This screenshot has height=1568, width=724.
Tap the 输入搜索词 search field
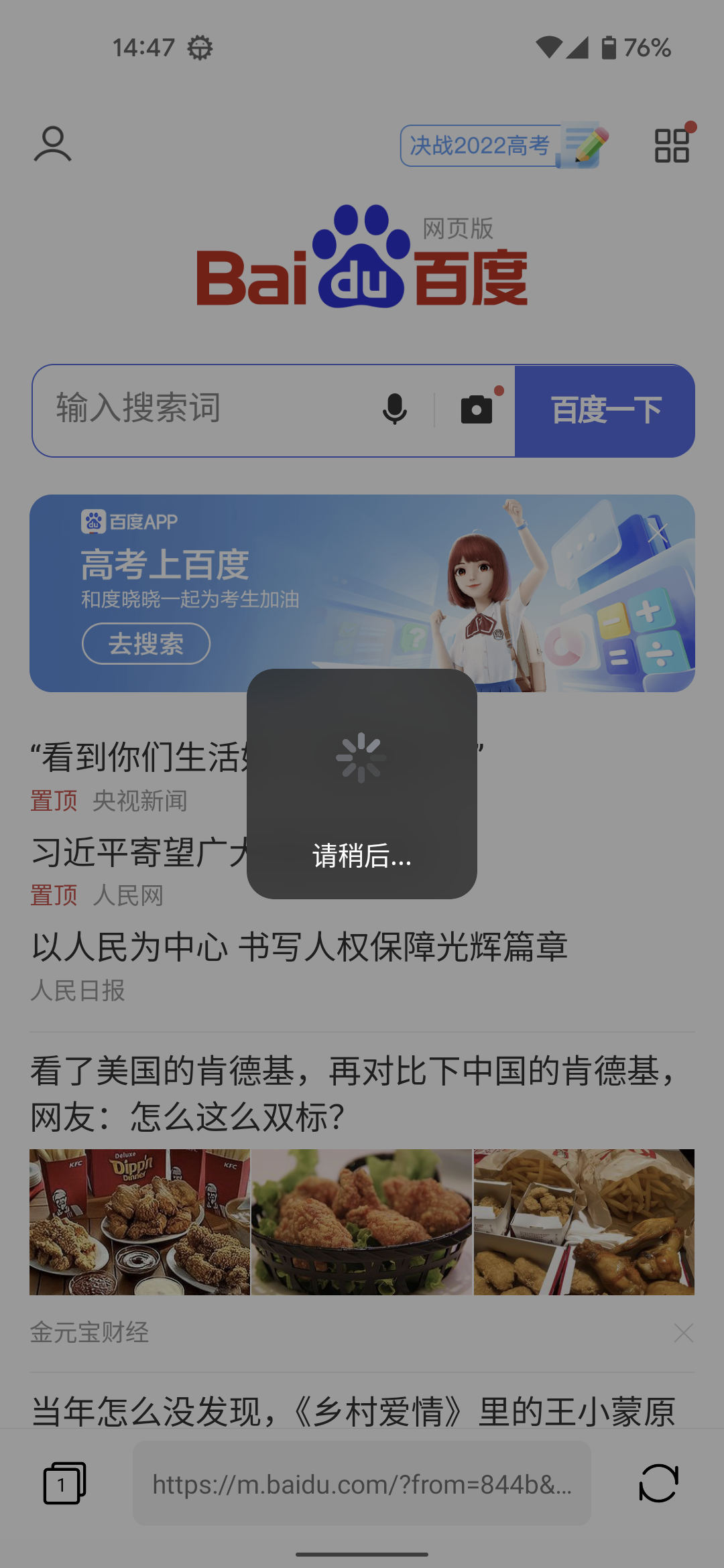click(x=201, y=409)
